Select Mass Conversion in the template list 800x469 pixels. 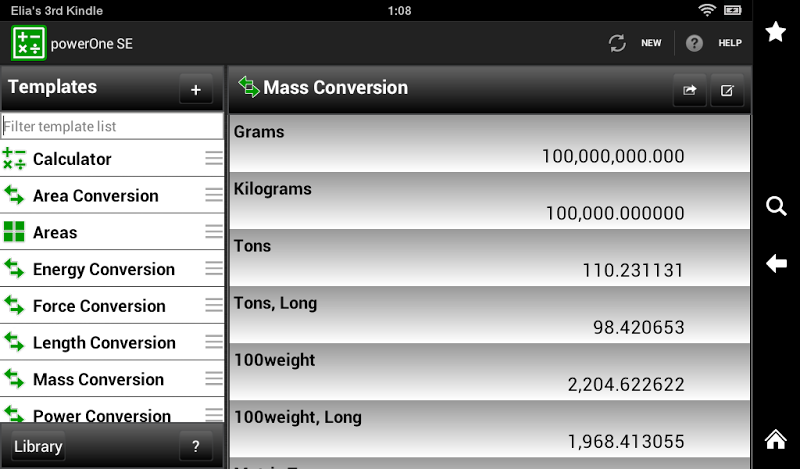pos(98,379)
